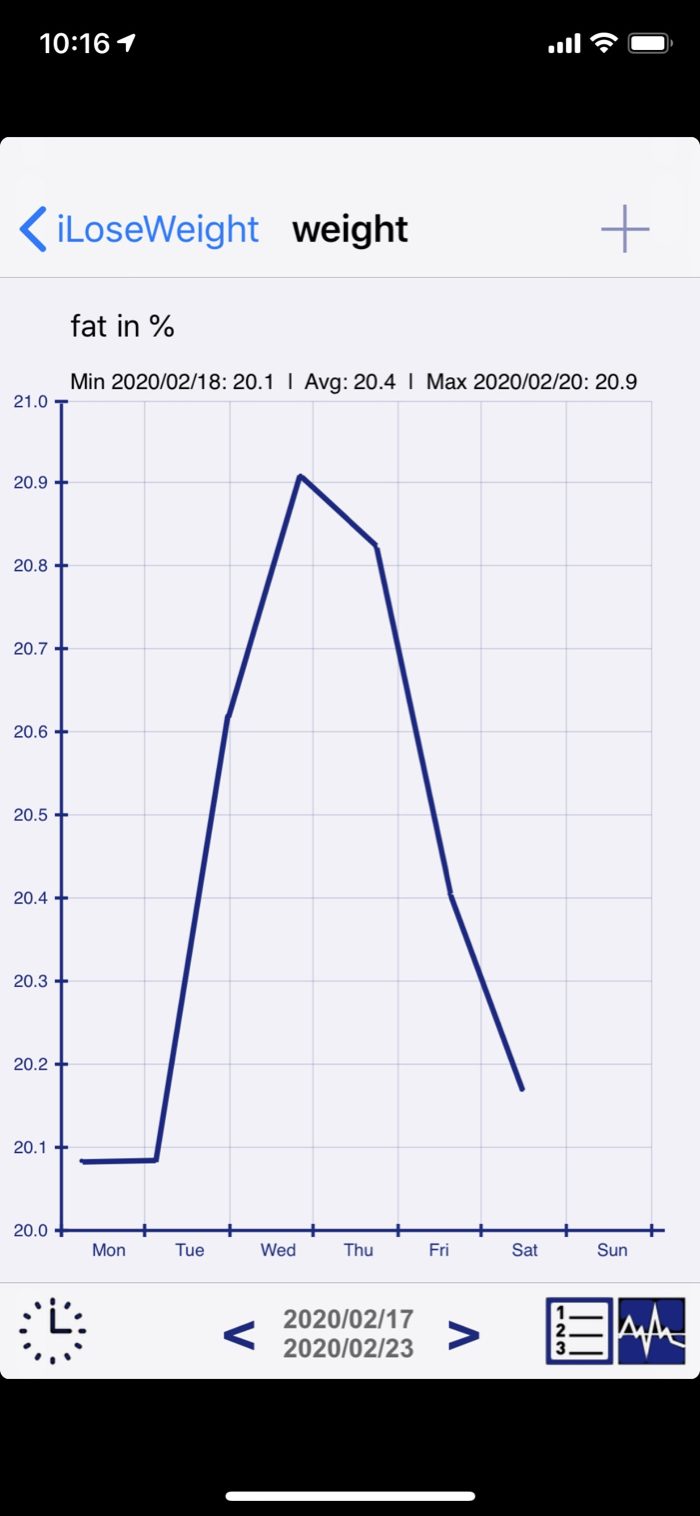Open the clock time-range icon
700x1516 pixels.
point(53,1331)
